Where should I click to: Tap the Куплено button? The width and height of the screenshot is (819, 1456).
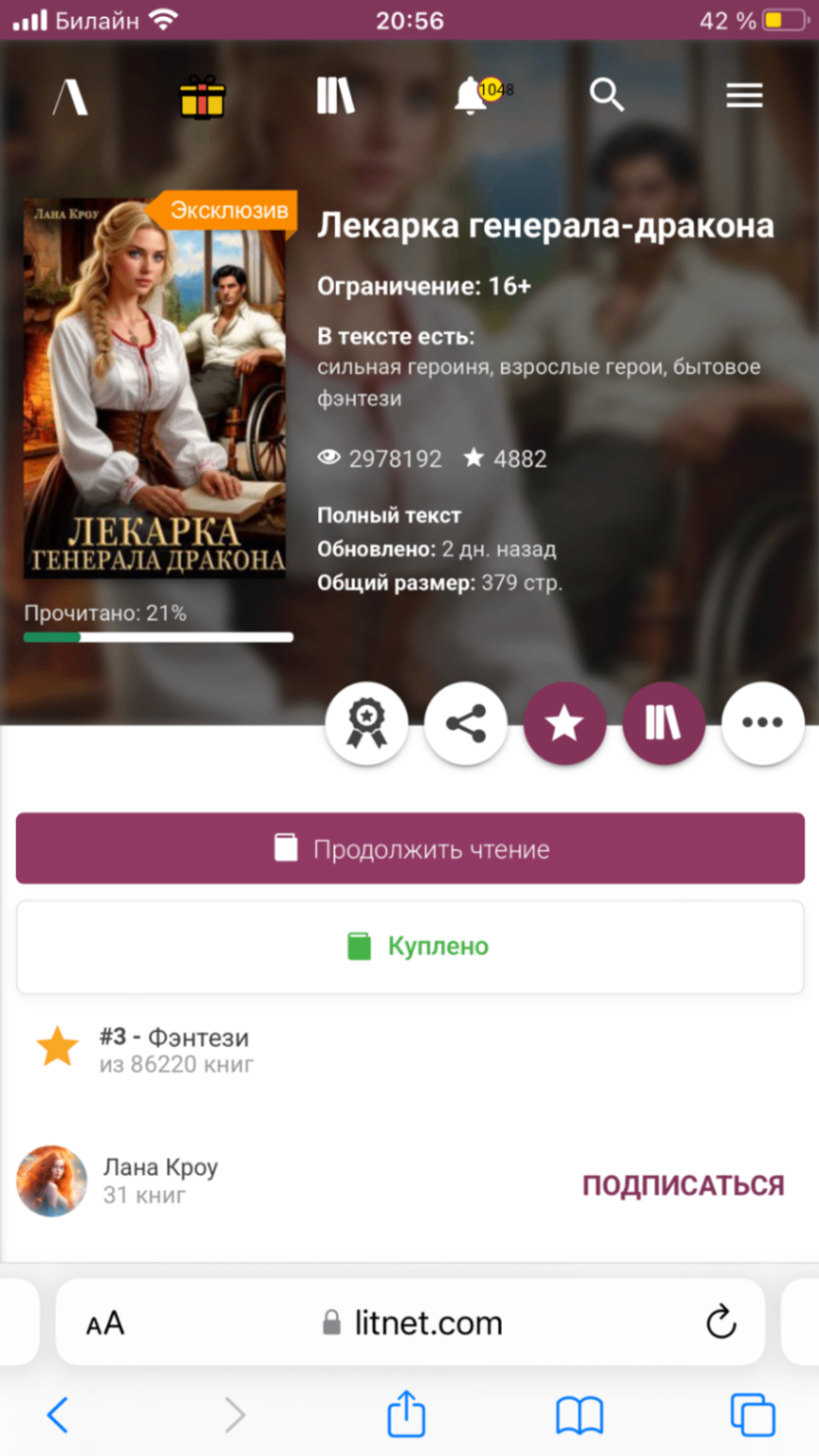pyautogui.click(x=409, y=946)
